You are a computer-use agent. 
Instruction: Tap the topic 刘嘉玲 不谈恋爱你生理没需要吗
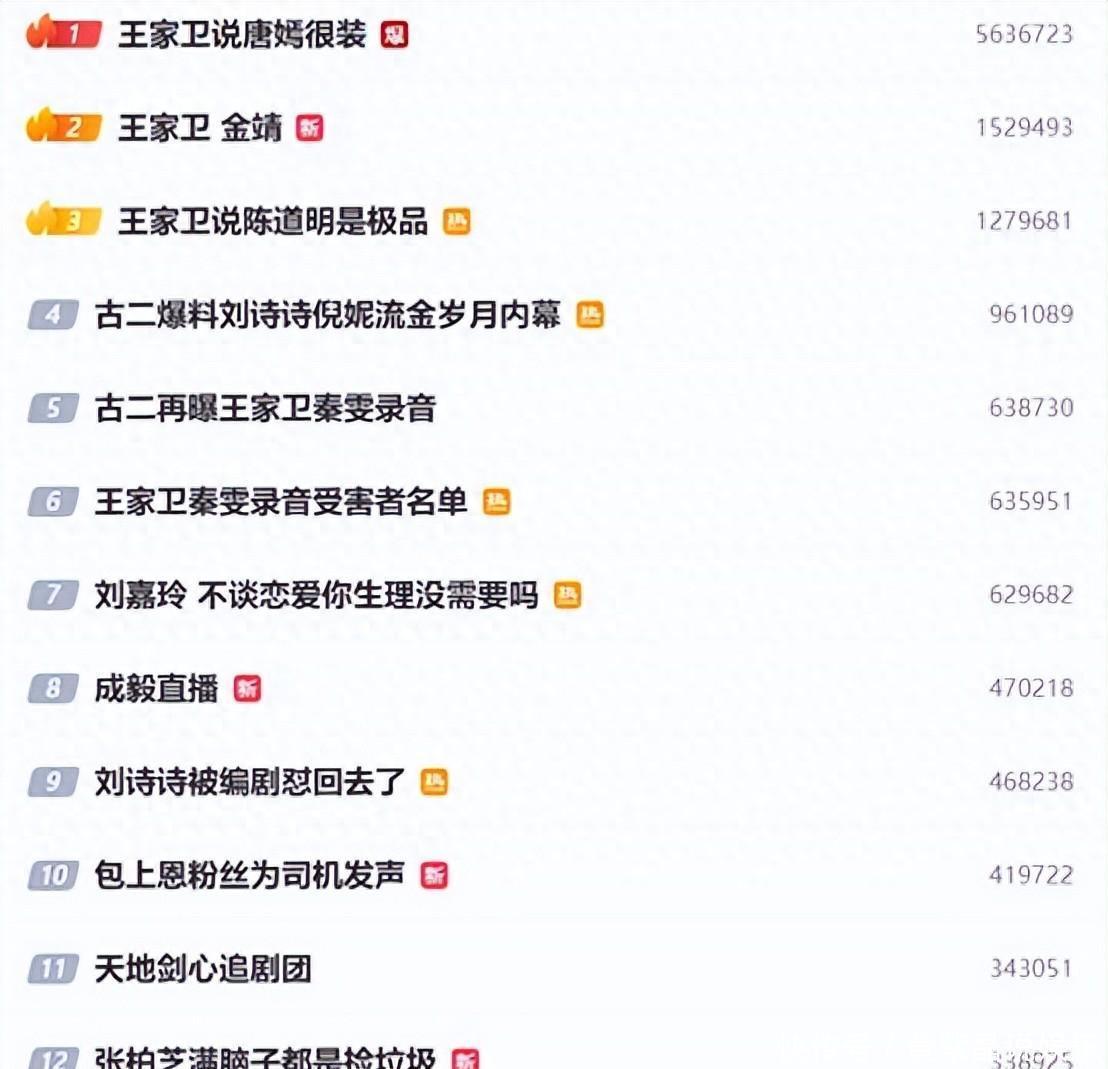pos(316,595)
